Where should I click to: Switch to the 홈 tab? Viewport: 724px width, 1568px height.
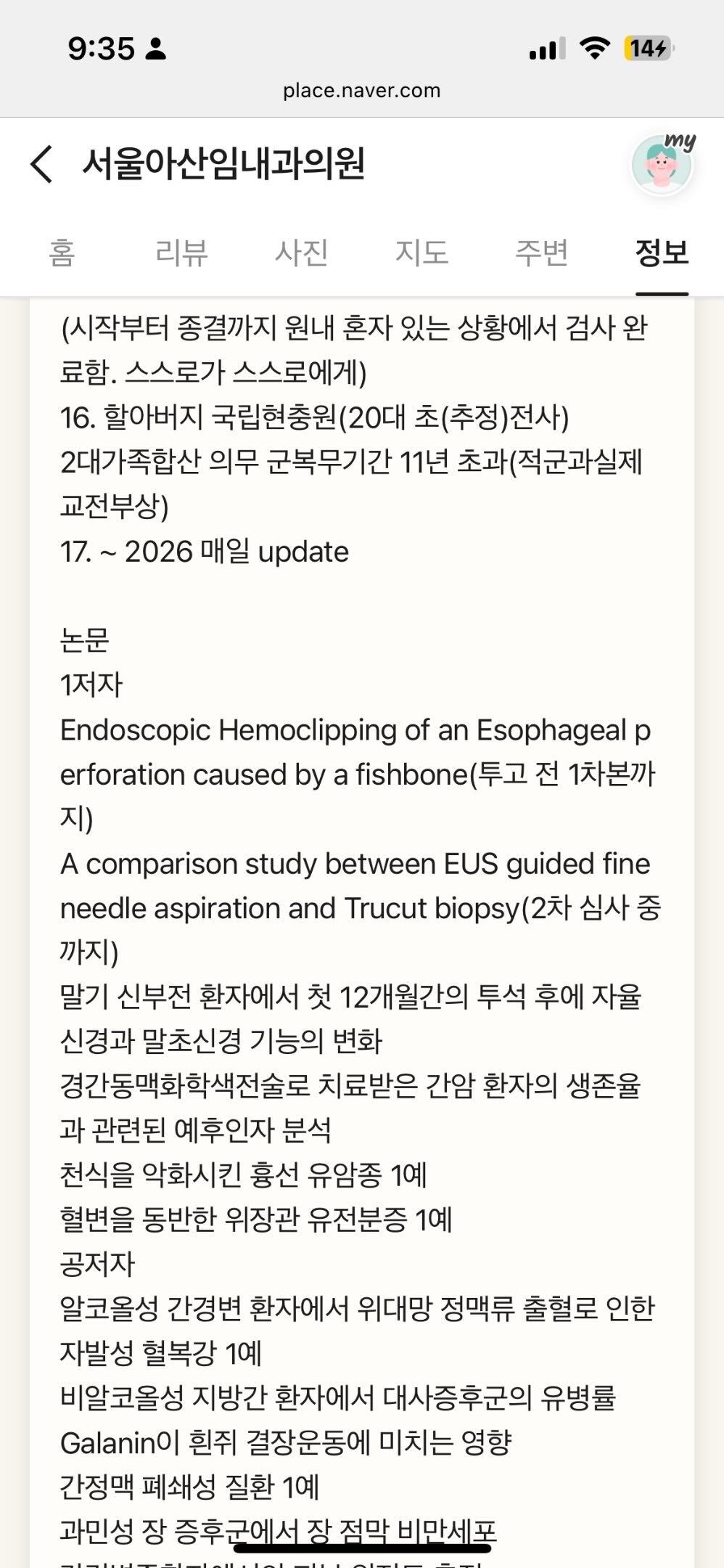(x=62, y=253)
